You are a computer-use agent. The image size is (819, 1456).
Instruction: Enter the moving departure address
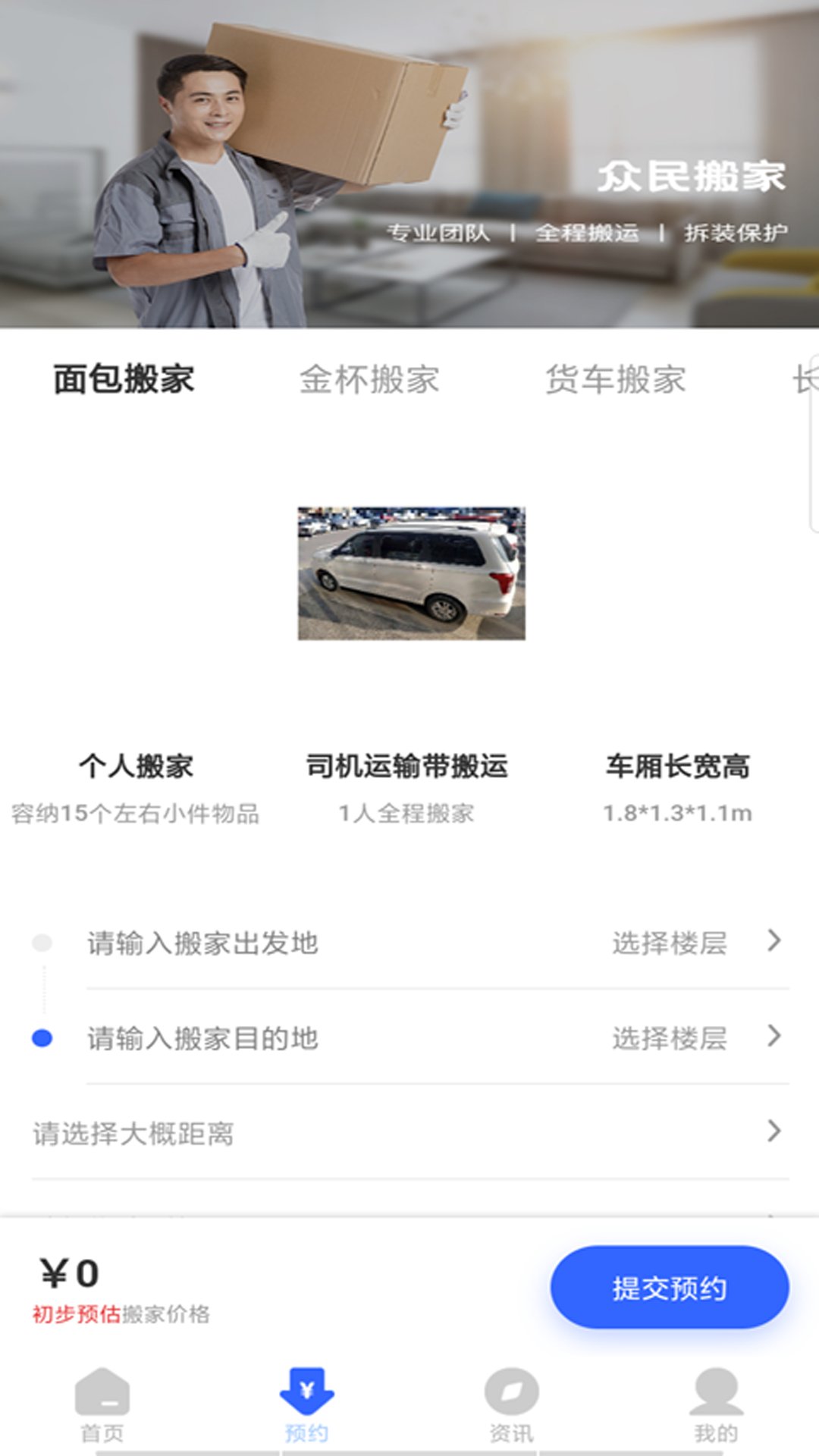[x=202, y=943]
